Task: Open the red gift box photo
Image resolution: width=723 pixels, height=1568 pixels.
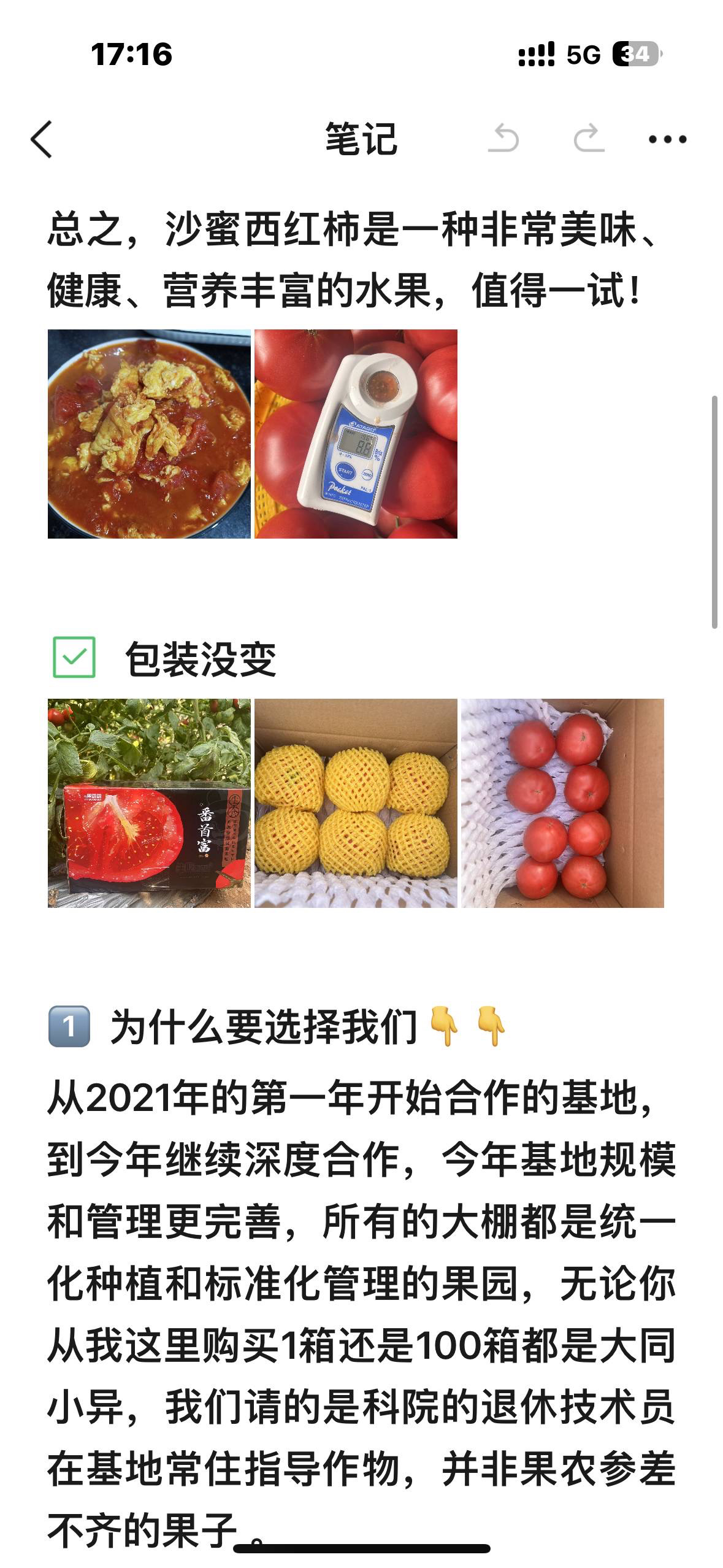Action: pyautogui.click(x=149, y=803)
